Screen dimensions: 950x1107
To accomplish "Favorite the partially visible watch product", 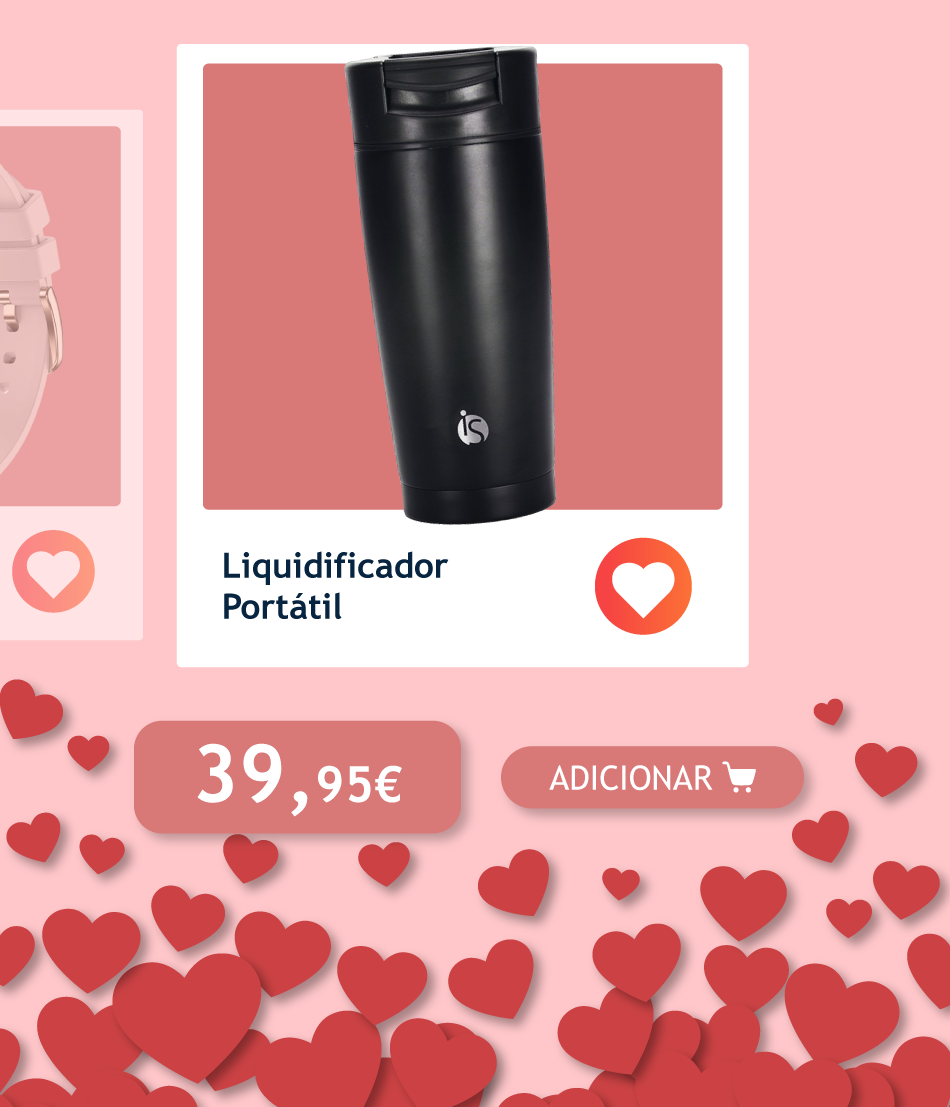I will pyautogui.click(x=53, y=571).
